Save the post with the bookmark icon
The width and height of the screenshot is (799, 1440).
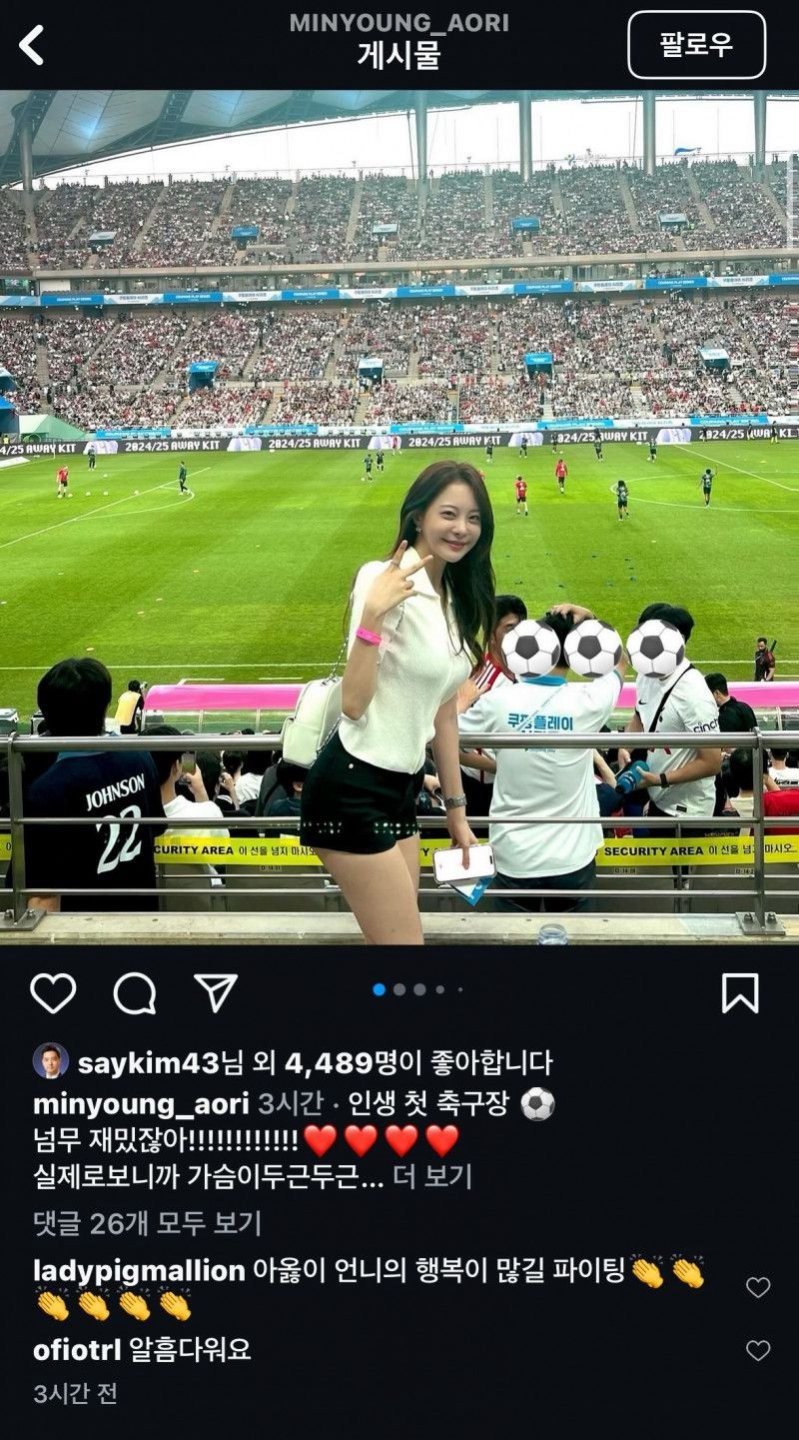(x=740, y=993)
